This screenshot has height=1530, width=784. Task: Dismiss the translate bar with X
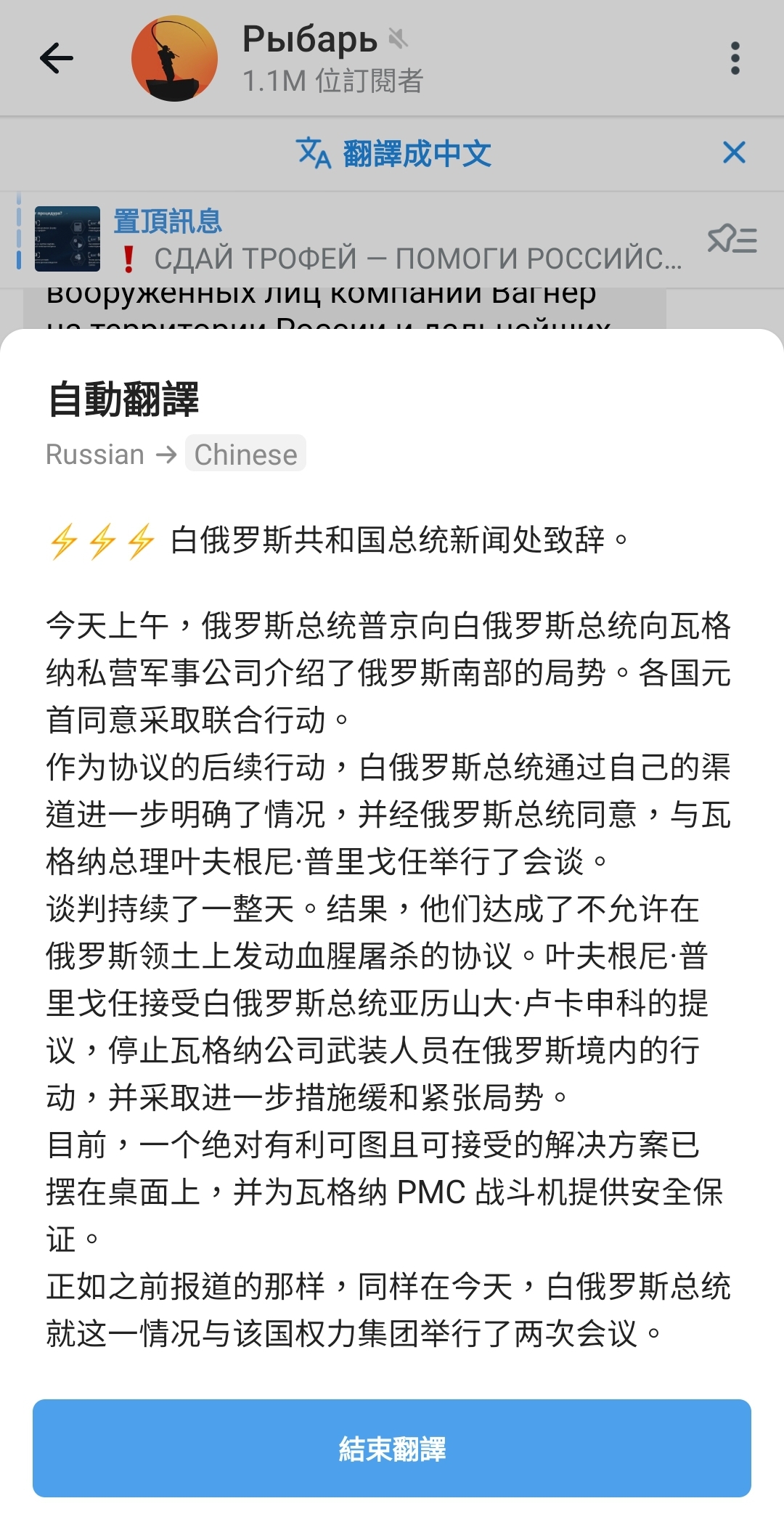click(734, 152)
